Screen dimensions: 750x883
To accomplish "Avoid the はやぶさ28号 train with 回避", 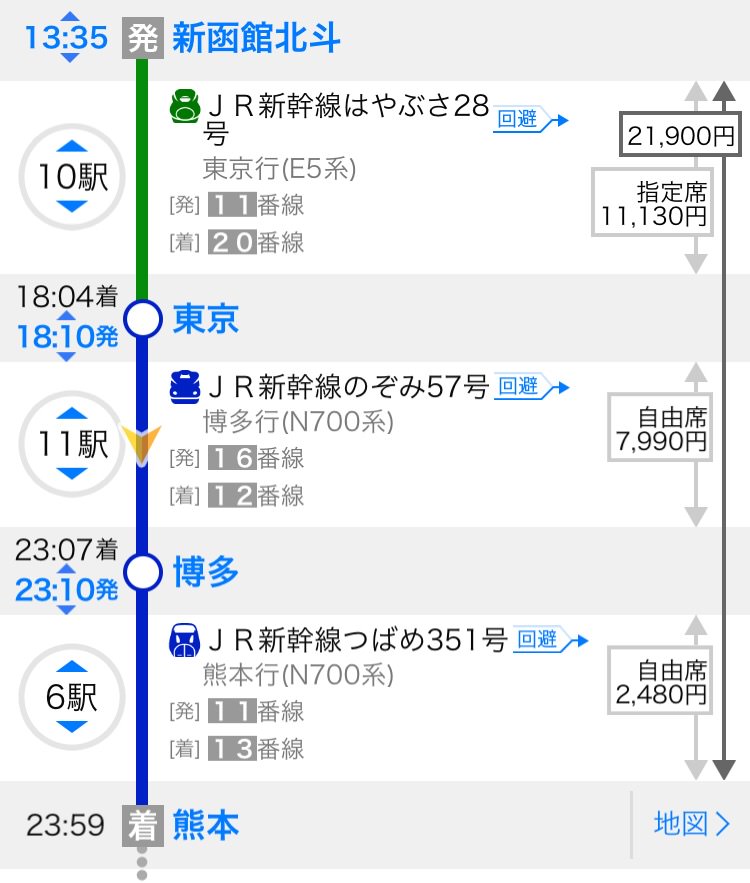I will 530,121.
